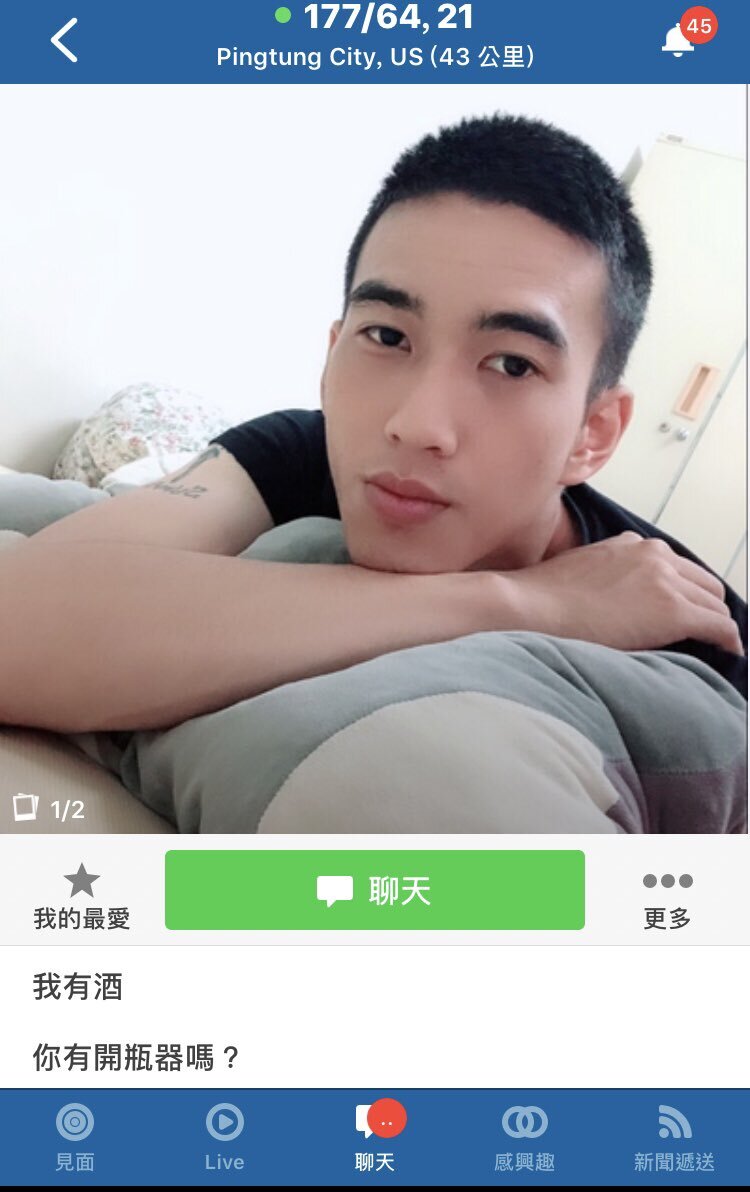This screenshot has width=750, height=1192.
Task: Tap the green 聊天 chat button
Action: tap(375, 889)
